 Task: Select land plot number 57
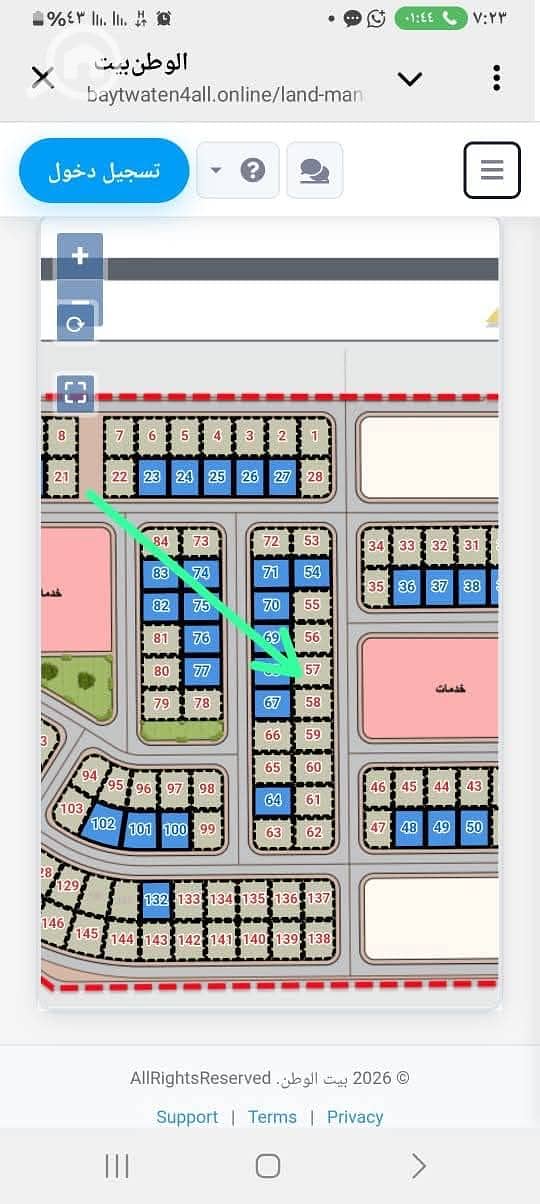coord(312,670)
